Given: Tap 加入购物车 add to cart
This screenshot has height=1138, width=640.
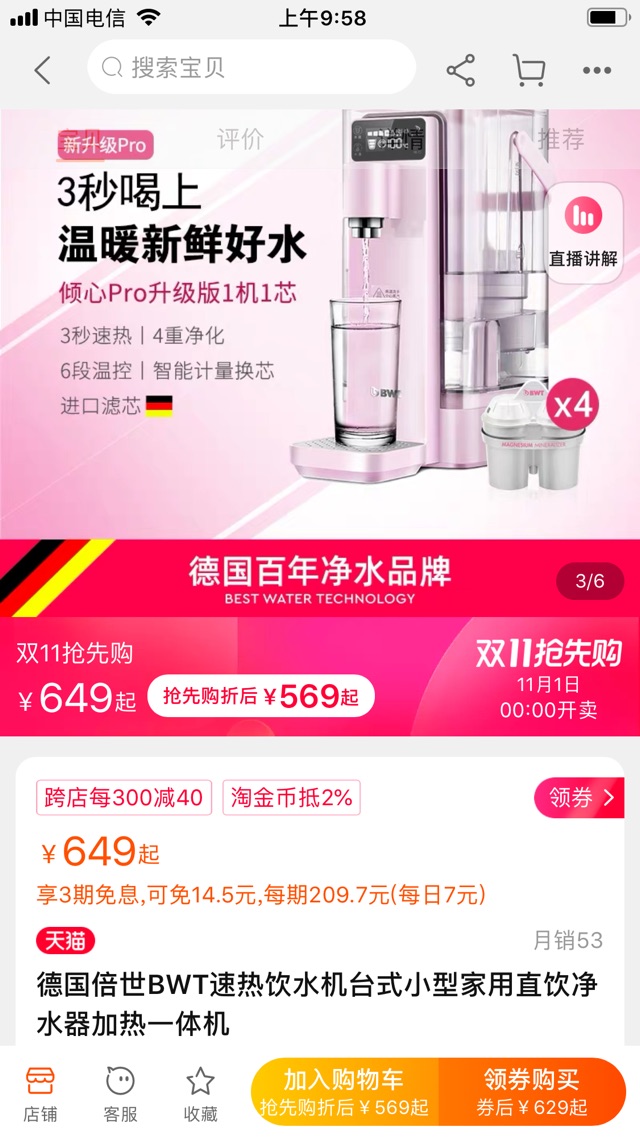Looking at the screenshot, I should click(x=344, y=1092).
